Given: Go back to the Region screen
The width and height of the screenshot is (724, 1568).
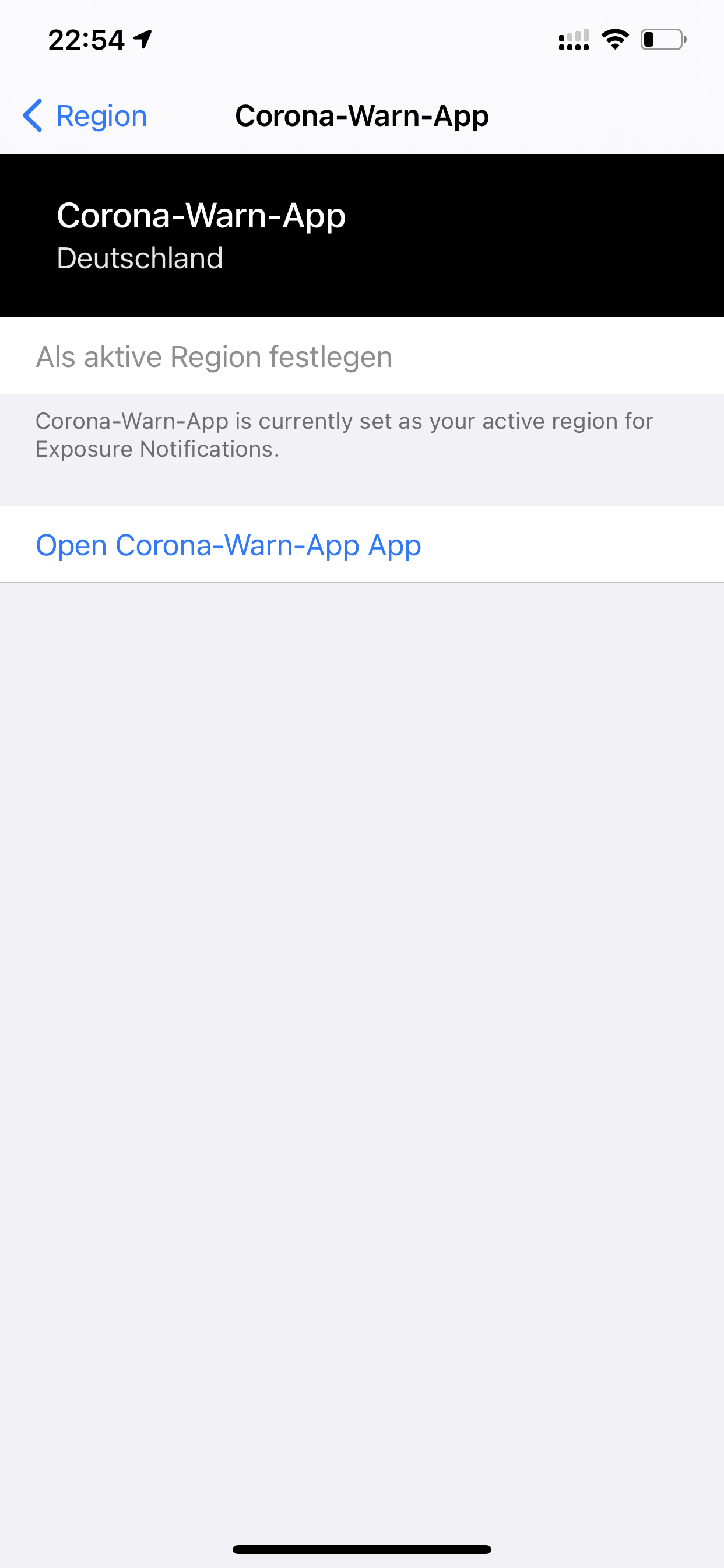Looking at the screenshot, I should coord(85,116).
